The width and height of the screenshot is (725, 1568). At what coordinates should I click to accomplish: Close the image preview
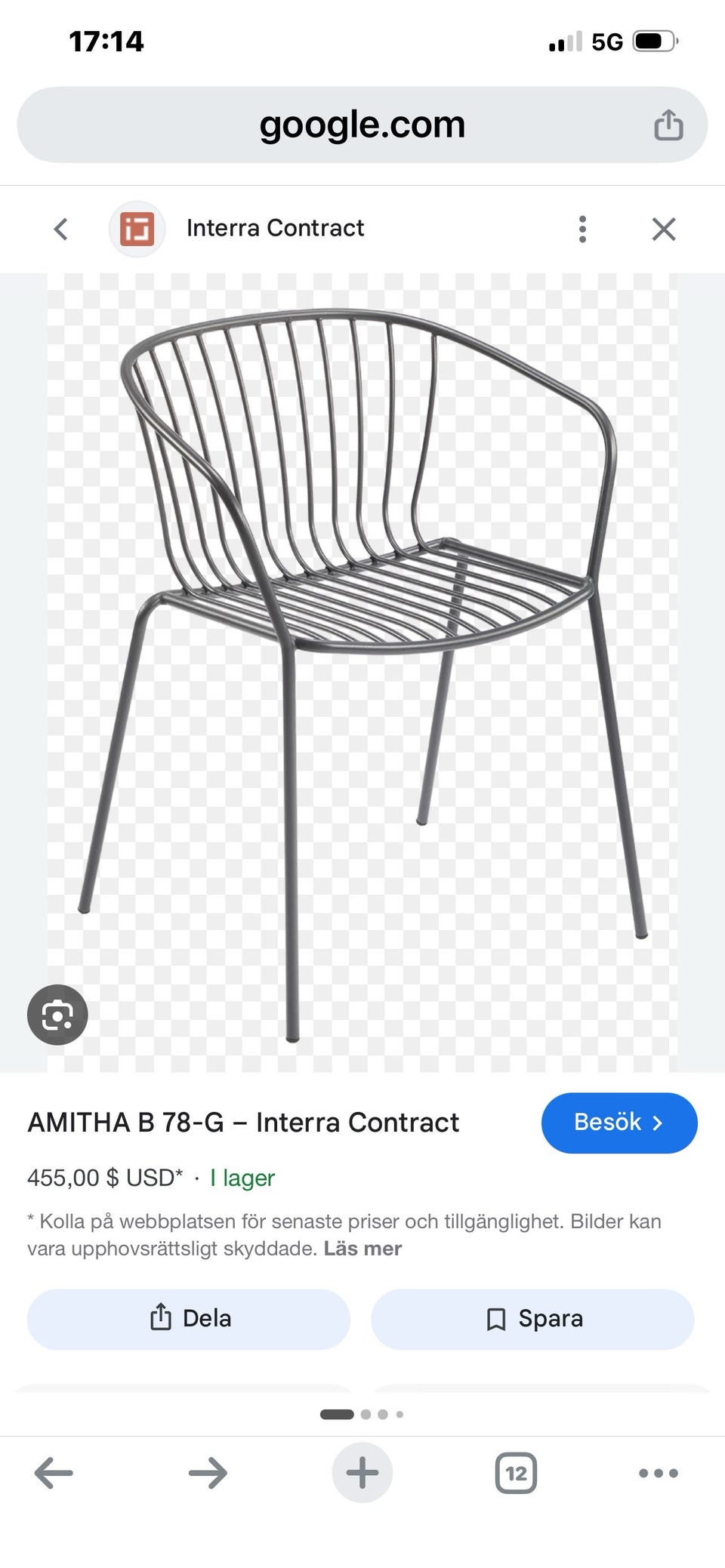(x=664, y=229)
